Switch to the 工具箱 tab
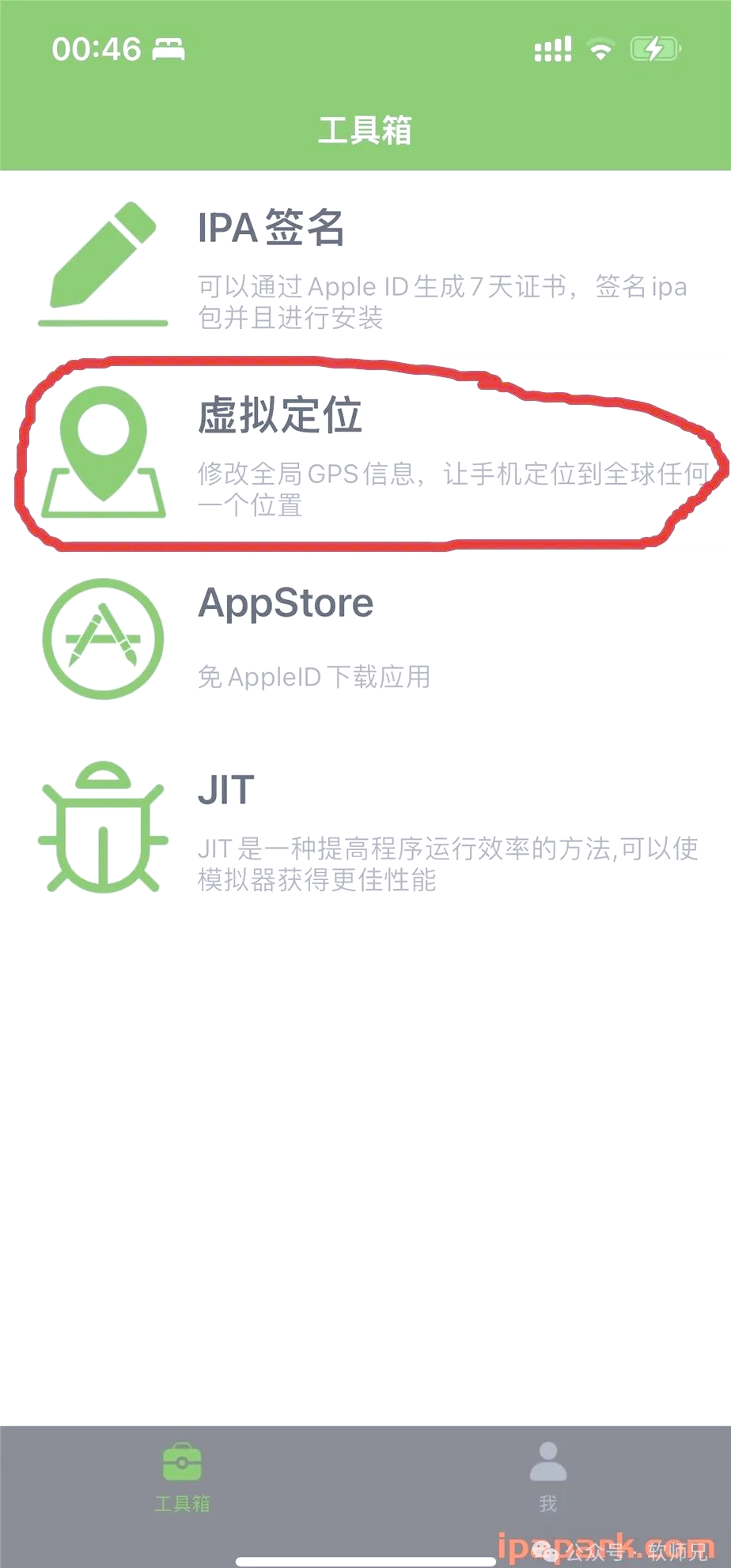731x1568 pixels. (x=182, y=1483)
